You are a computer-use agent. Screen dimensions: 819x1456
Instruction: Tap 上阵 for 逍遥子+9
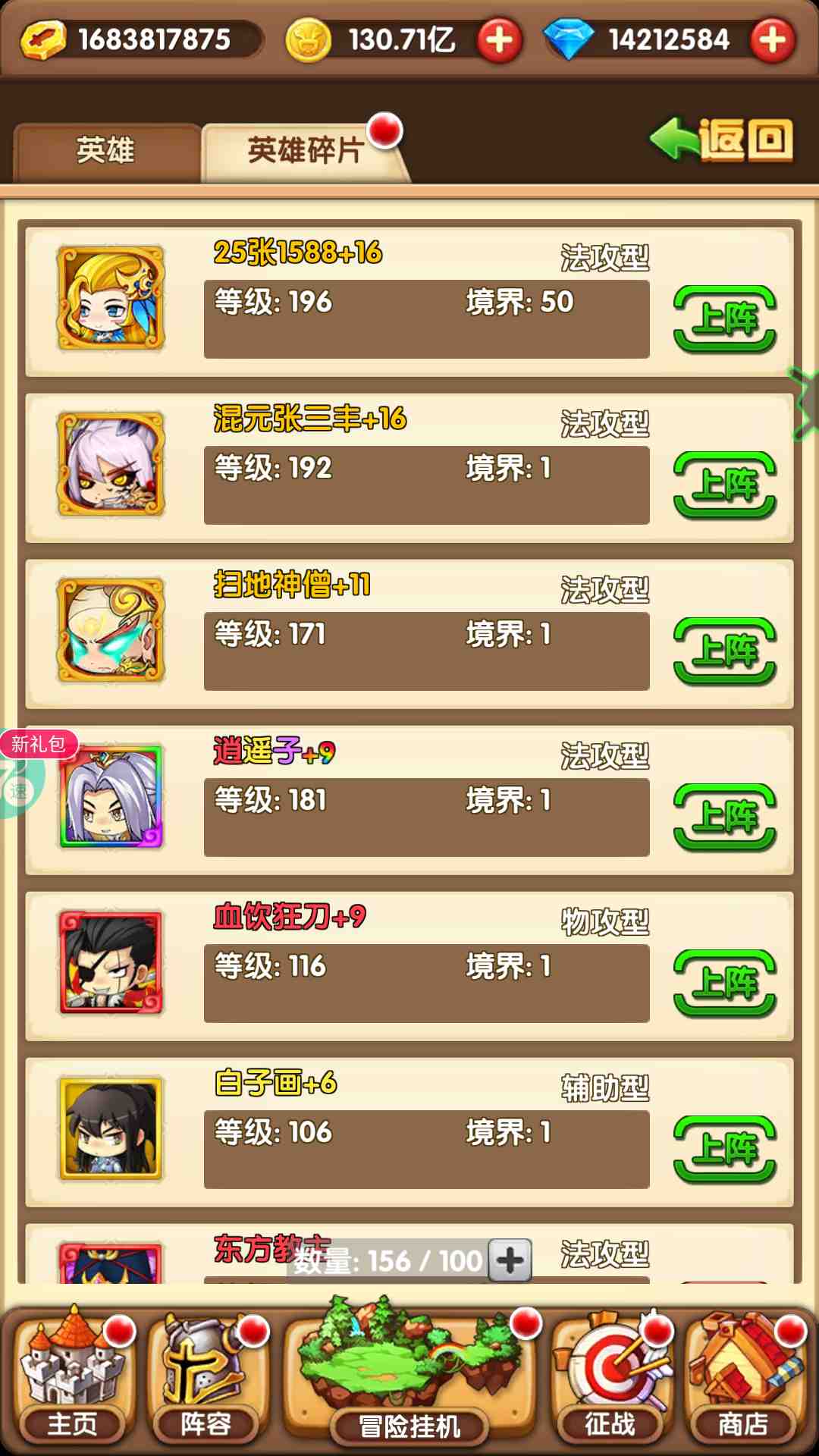coord(725,817)
